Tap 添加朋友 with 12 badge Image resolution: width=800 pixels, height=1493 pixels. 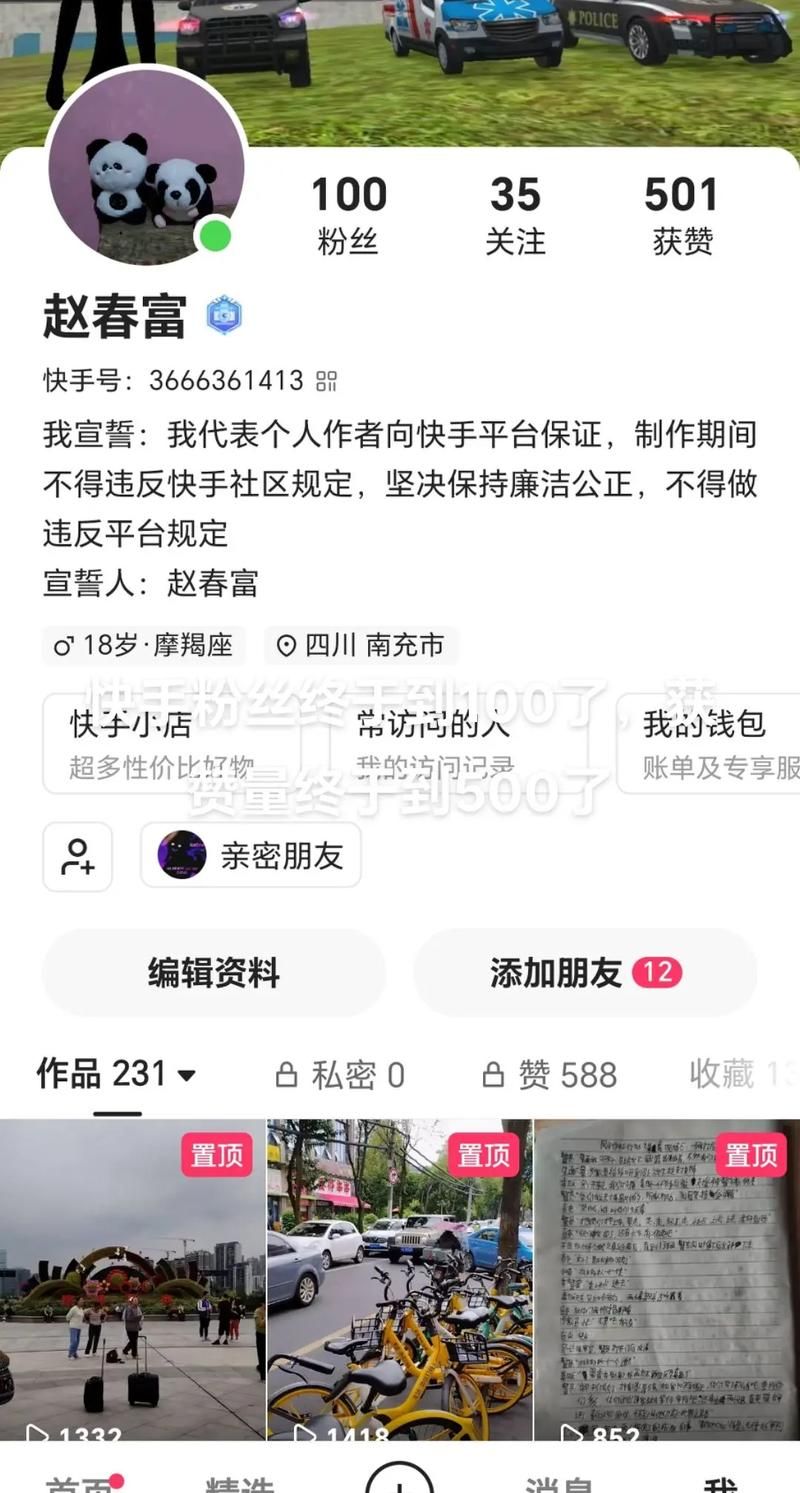[x=585, y=973]
